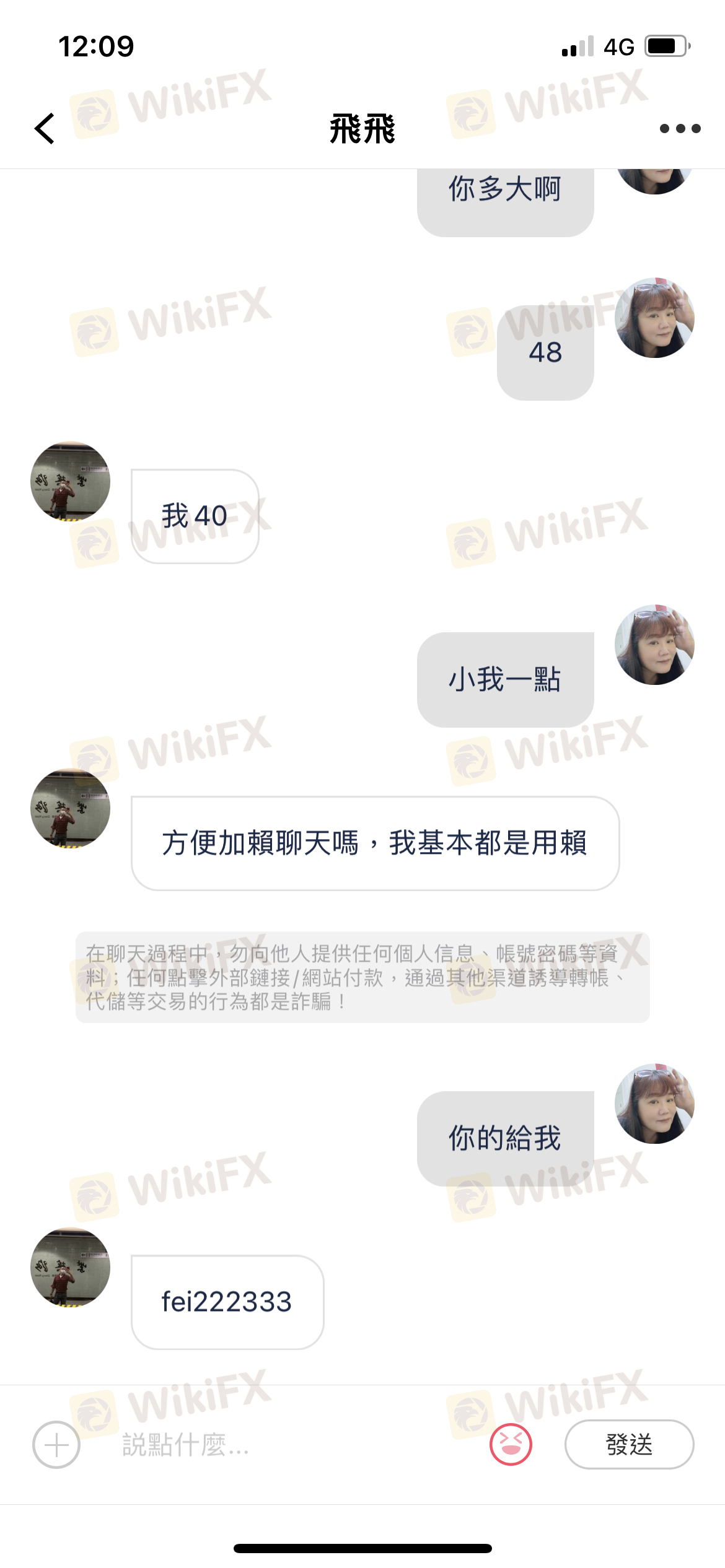Focus the 說點什麼 message field

[279, 1445]
